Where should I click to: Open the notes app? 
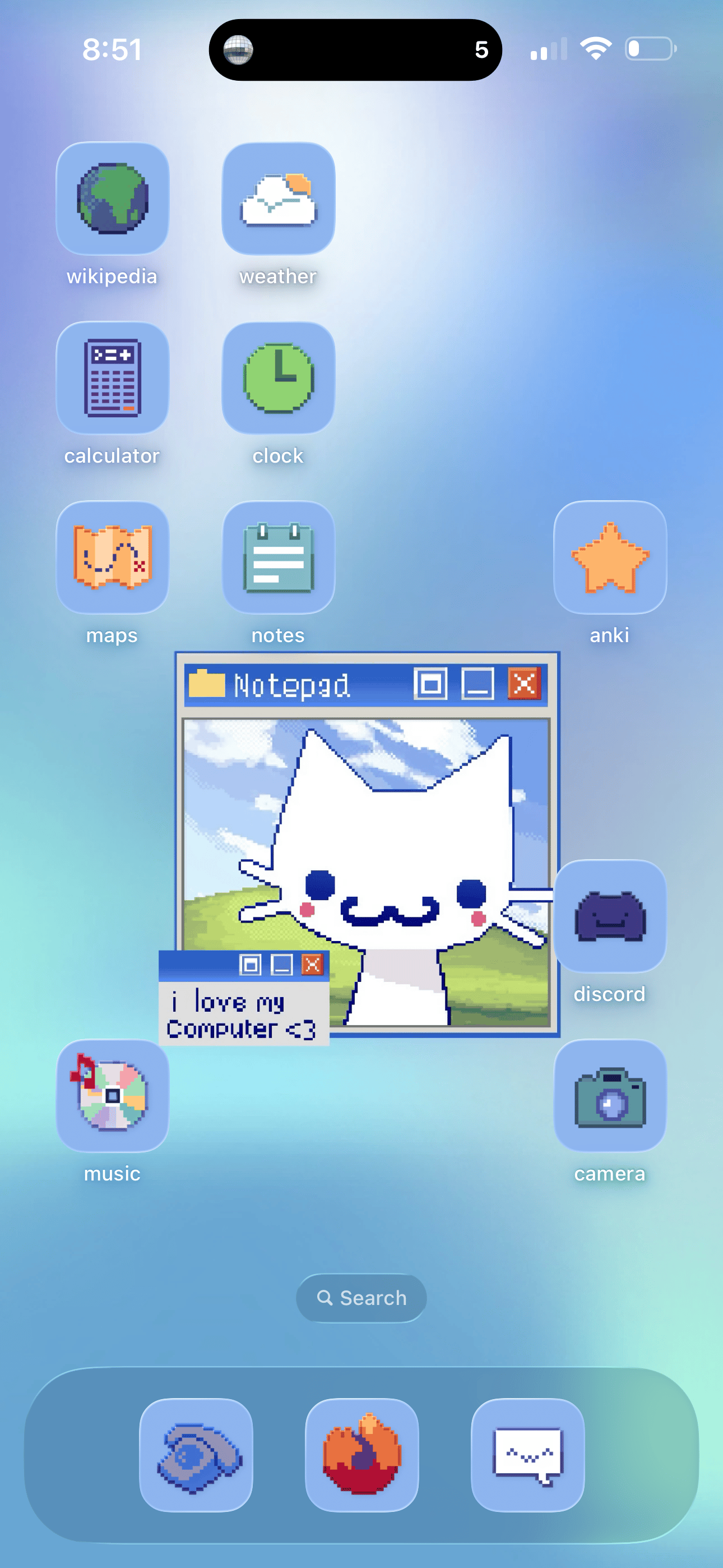[x=278, y=557]
